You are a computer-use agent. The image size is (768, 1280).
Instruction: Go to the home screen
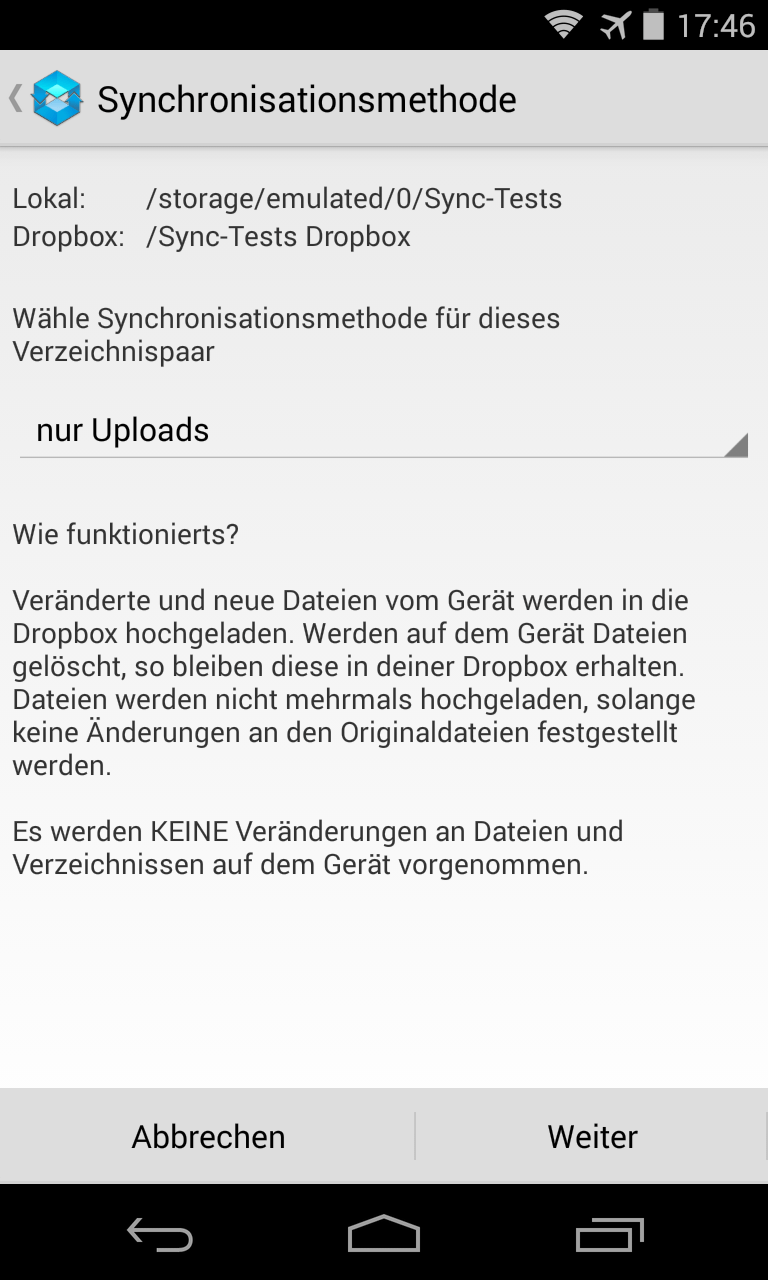(x=384, y=1235)
